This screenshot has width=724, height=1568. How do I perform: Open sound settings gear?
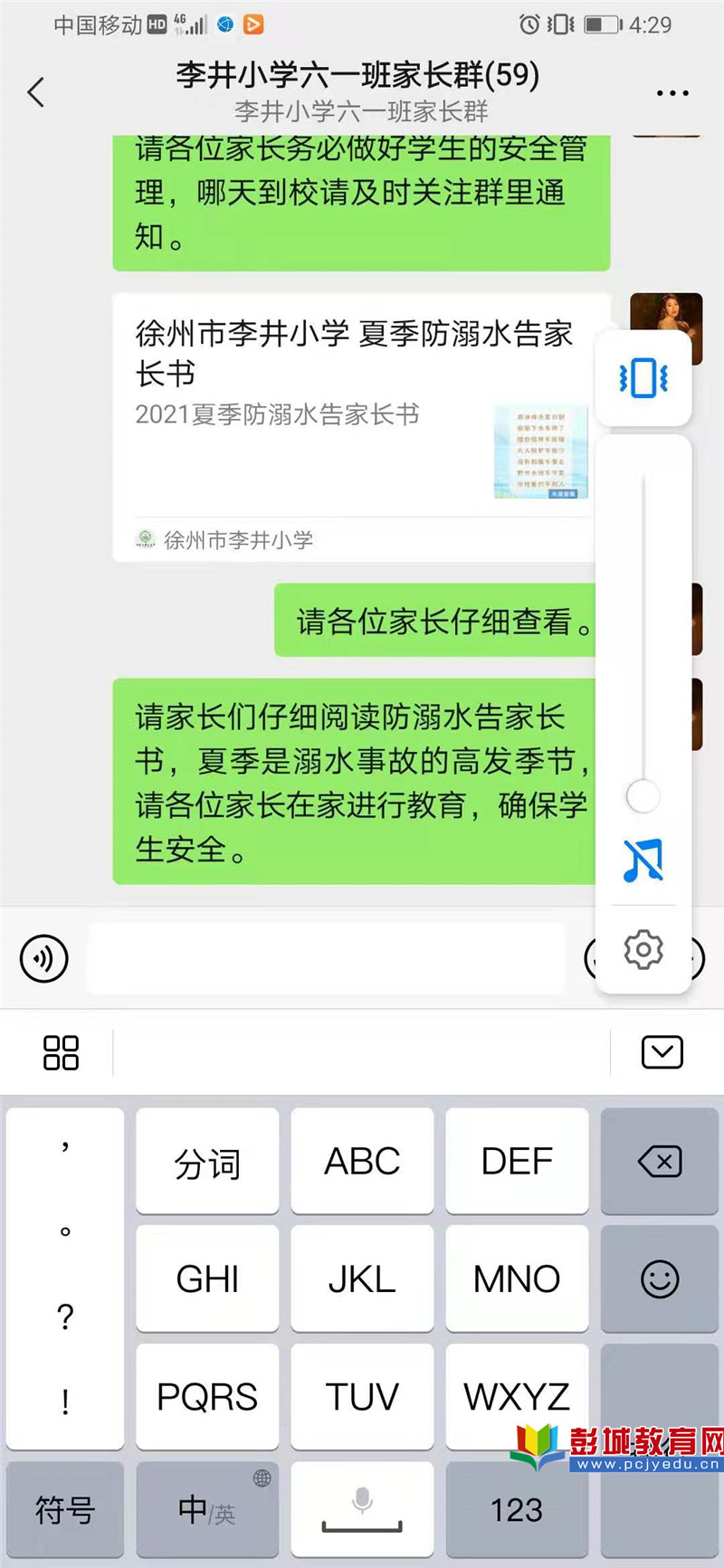(643, 949)
